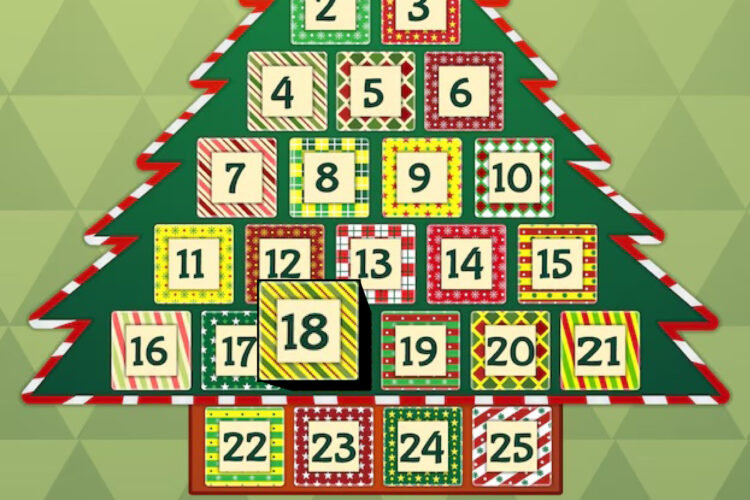Open door number 4

(287, 92)
